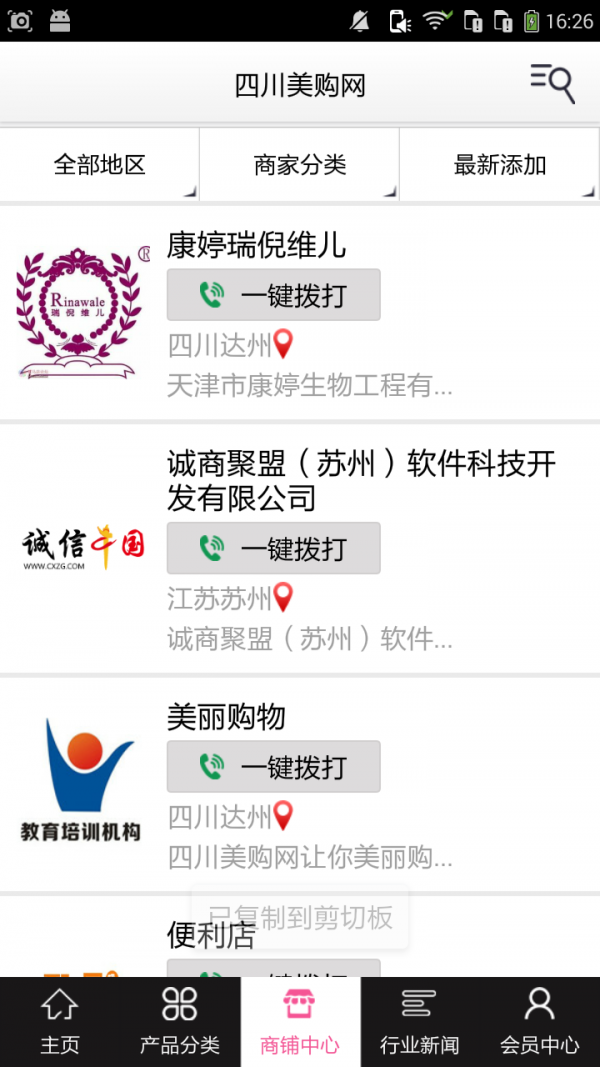Image resolution: width=600 pixels, height=1067 pixels.
Task: Open the 会员中心 member tab
Action: pos(540,1022)
